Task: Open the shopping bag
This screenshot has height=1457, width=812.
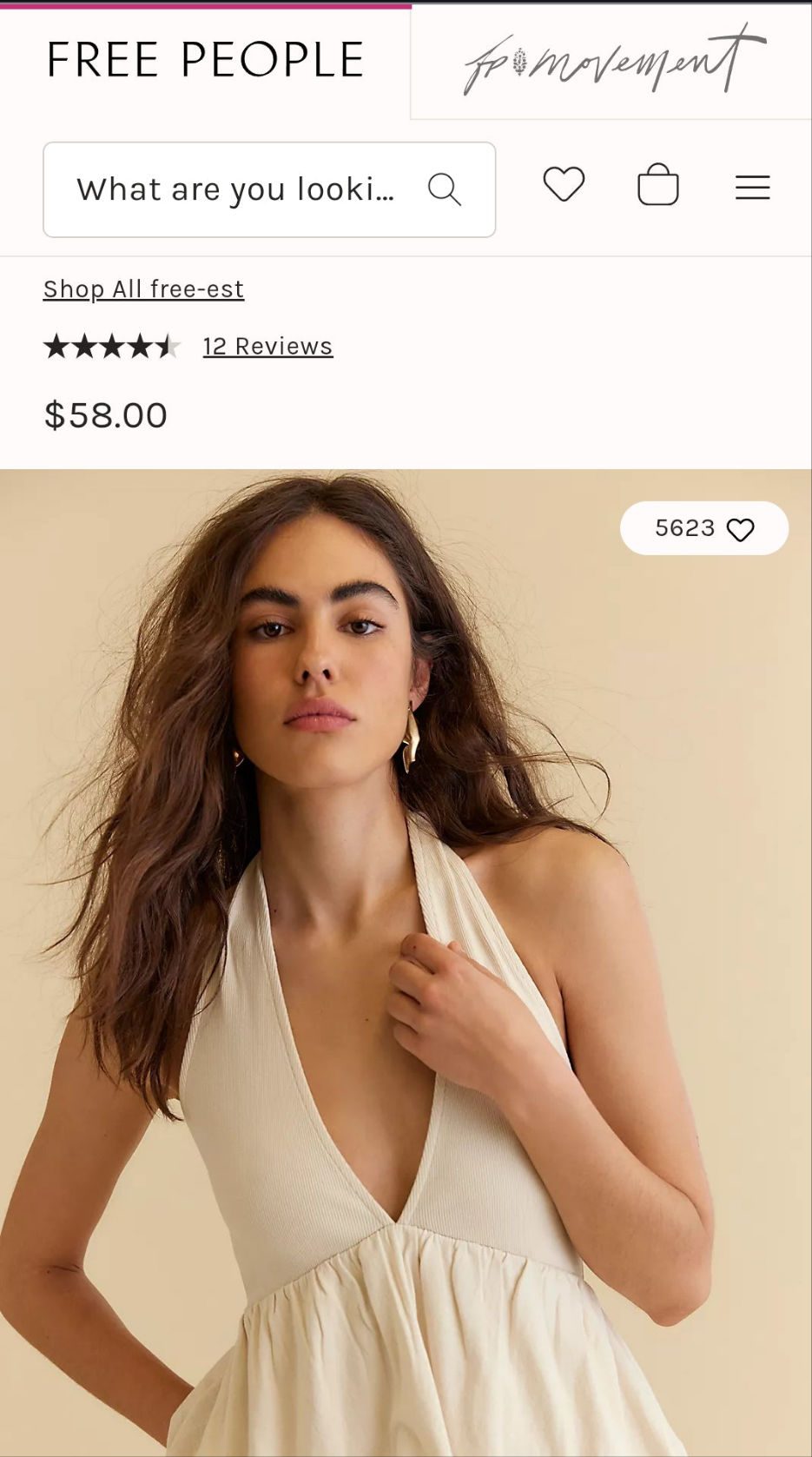Action: (x=657, y=185)
